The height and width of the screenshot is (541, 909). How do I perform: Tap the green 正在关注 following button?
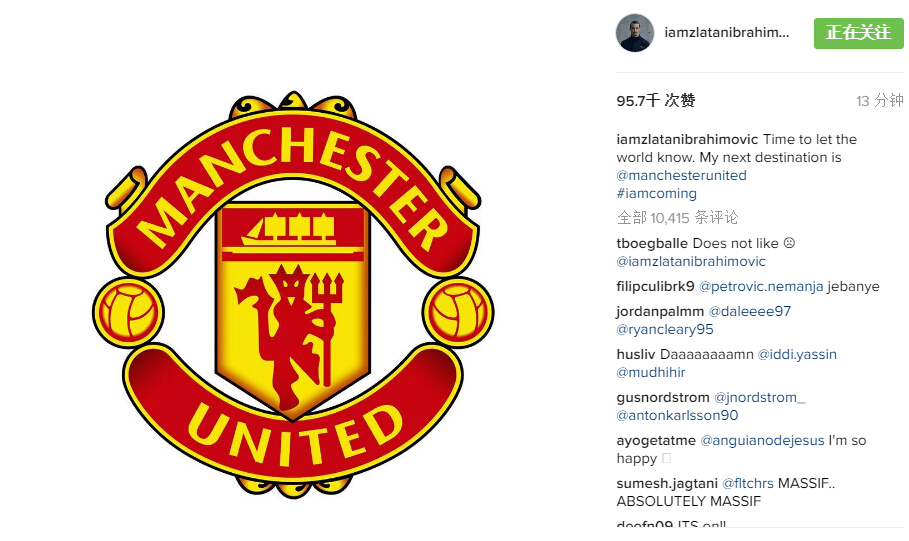pyautogui.click(x=858, y=33)
